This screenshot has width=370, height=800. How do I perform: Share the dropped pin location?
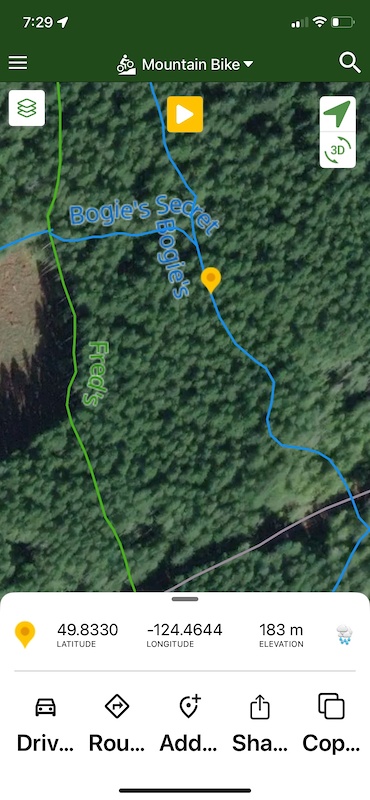(259, 723)
